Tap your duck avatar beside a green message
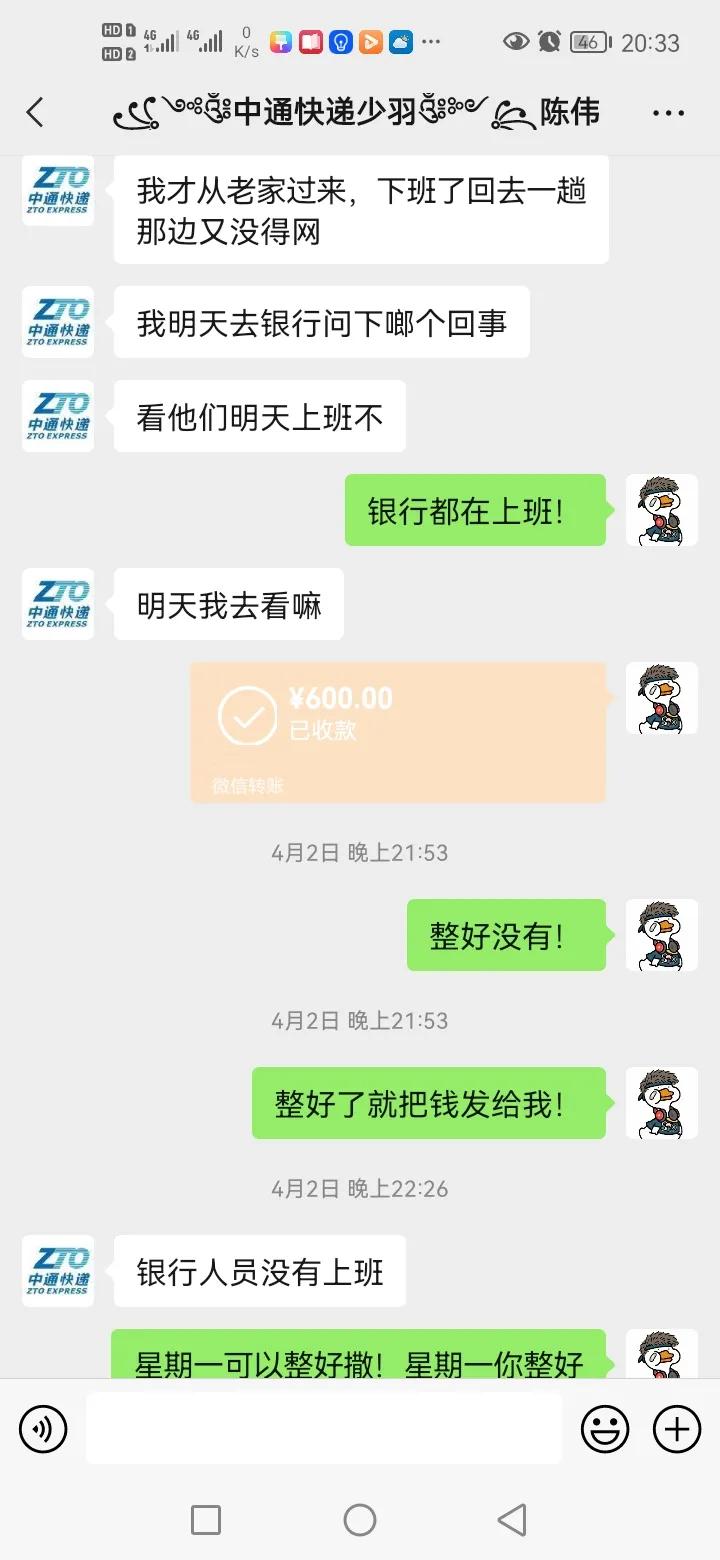 661,511
